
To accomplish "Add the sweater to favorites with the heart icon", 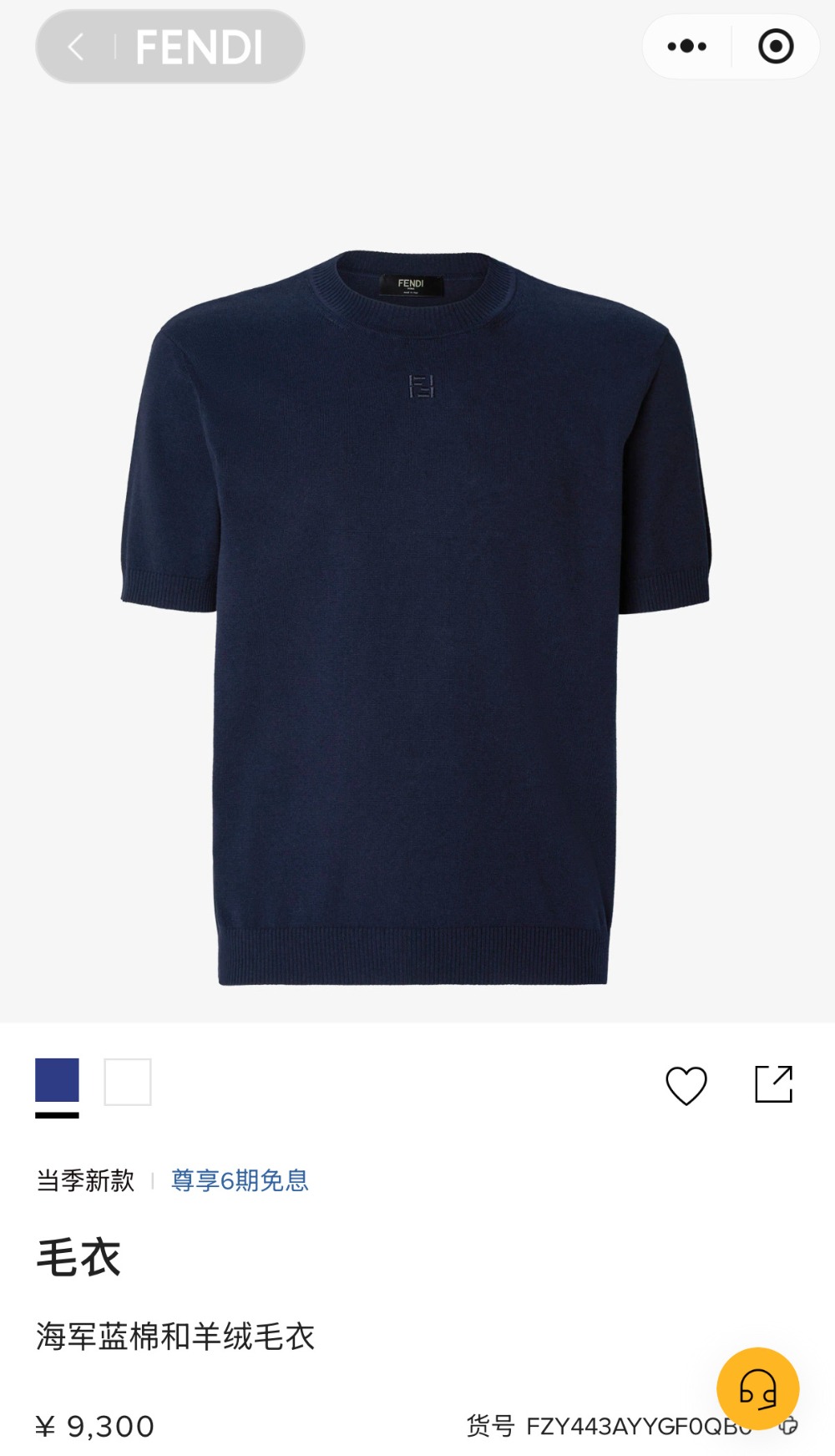I will tap(686, 1085).
